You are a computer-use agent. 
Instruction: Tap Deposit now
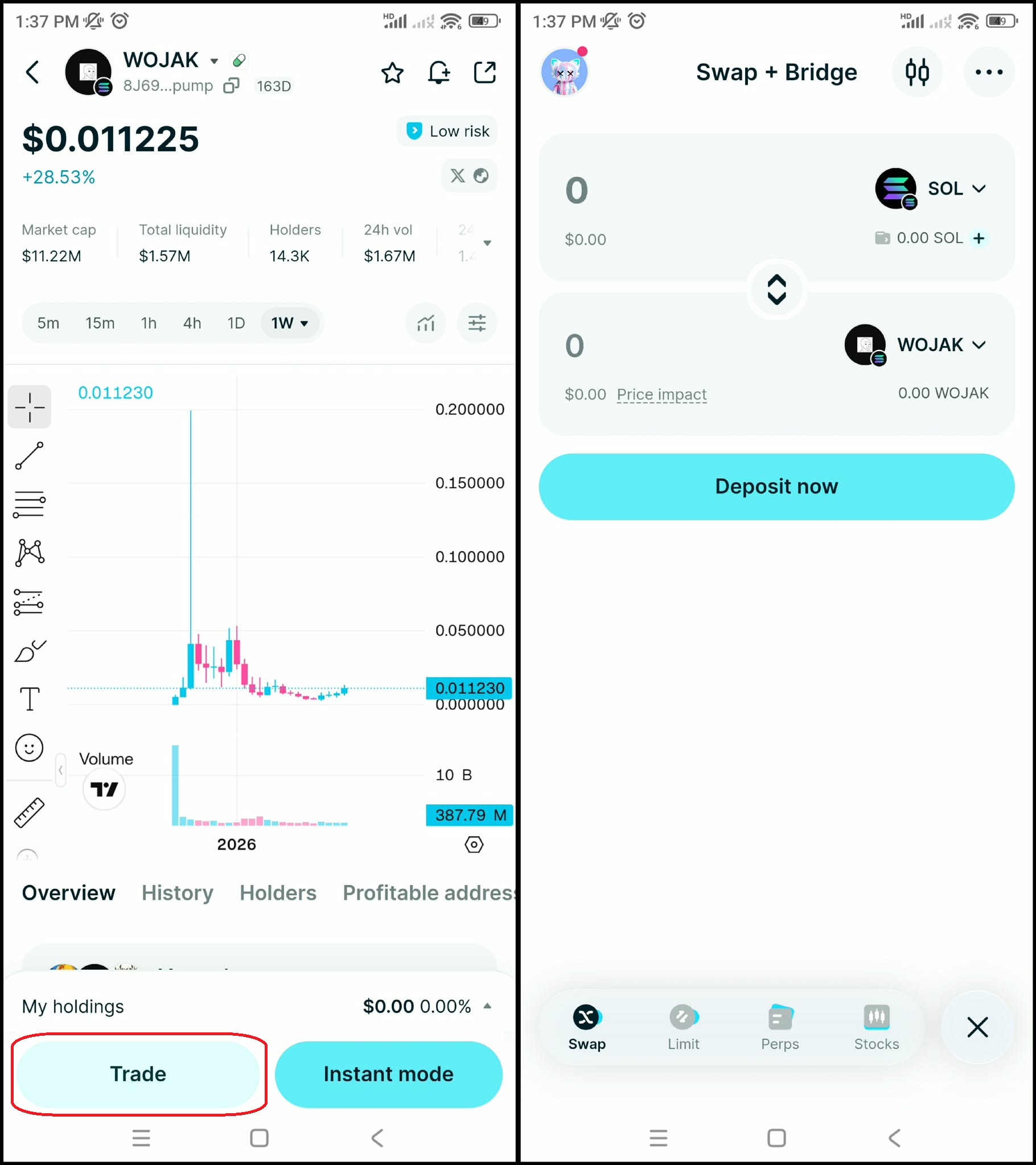click(x=776, y=486)
